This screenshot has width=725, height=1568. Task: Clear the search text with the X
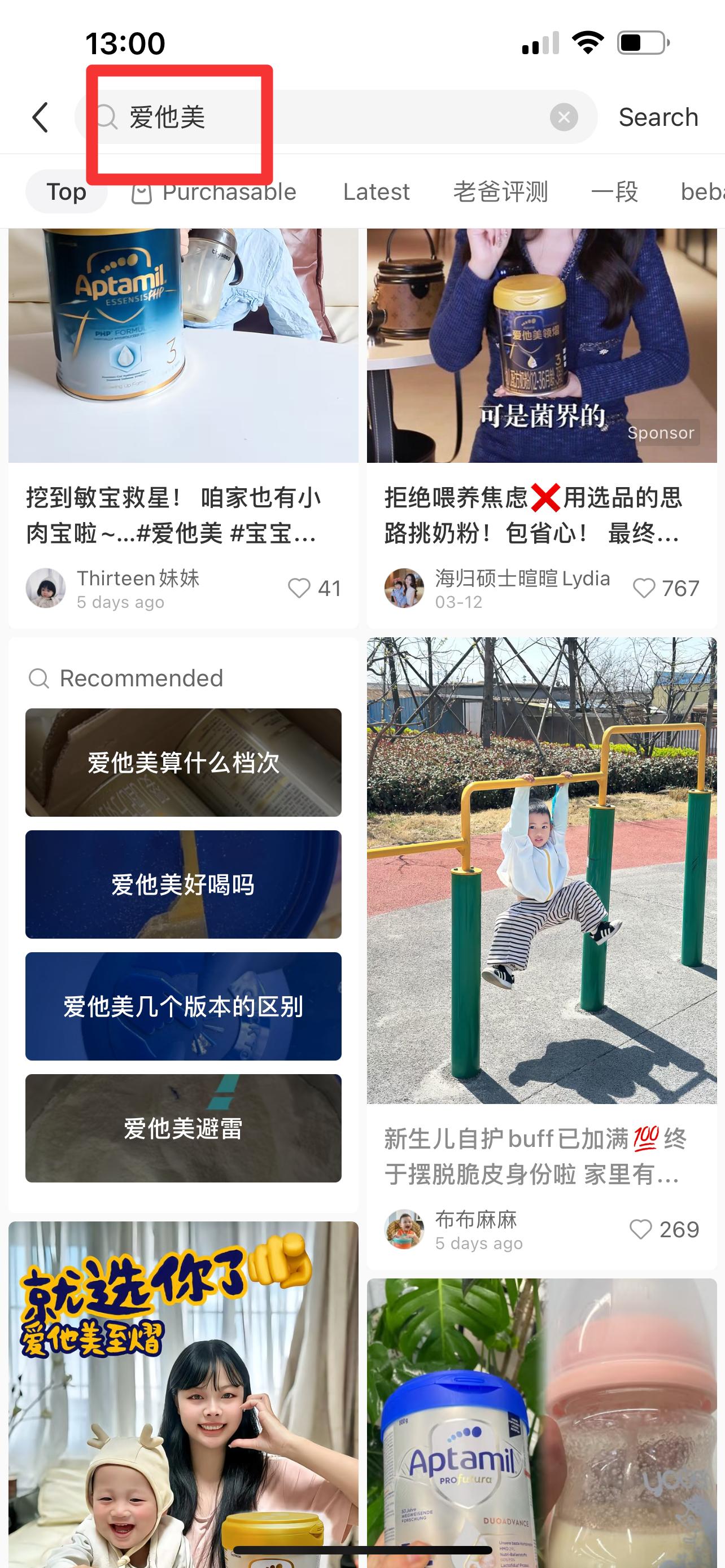[x=564, y=117]
